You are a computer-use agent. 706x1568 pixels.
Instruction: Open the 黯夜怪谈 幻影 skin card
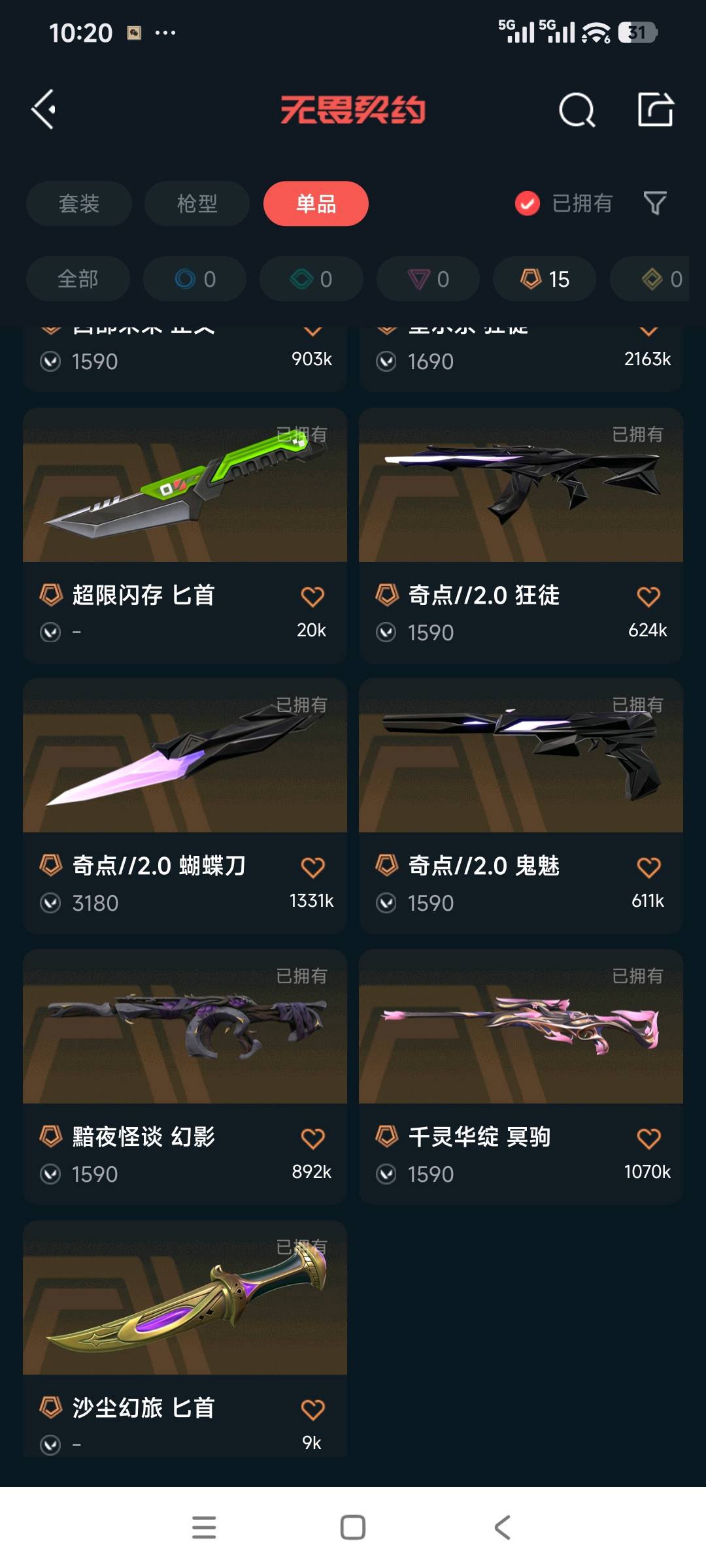(184, 1039)
